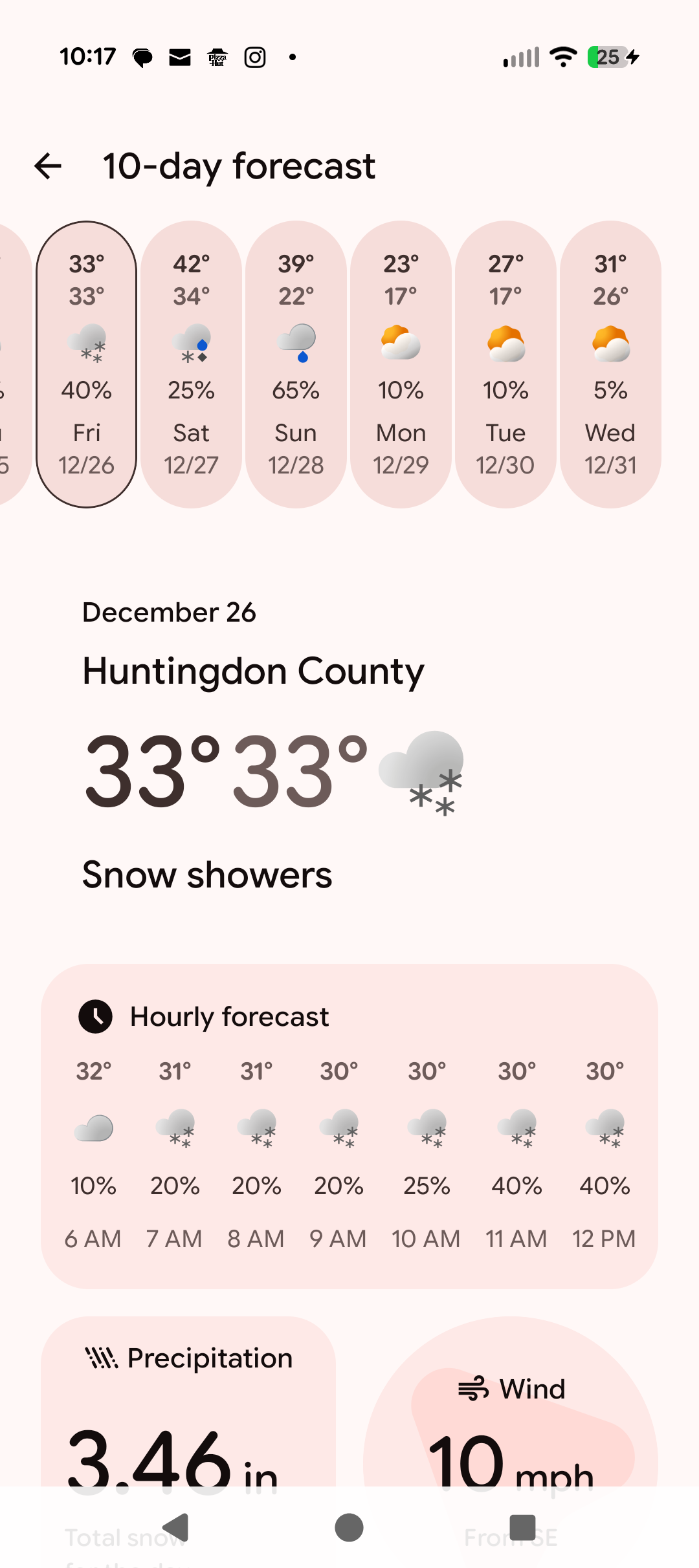
Task: Choose the Wed 12/31 day pill
Action: click(x=610, y=364)
